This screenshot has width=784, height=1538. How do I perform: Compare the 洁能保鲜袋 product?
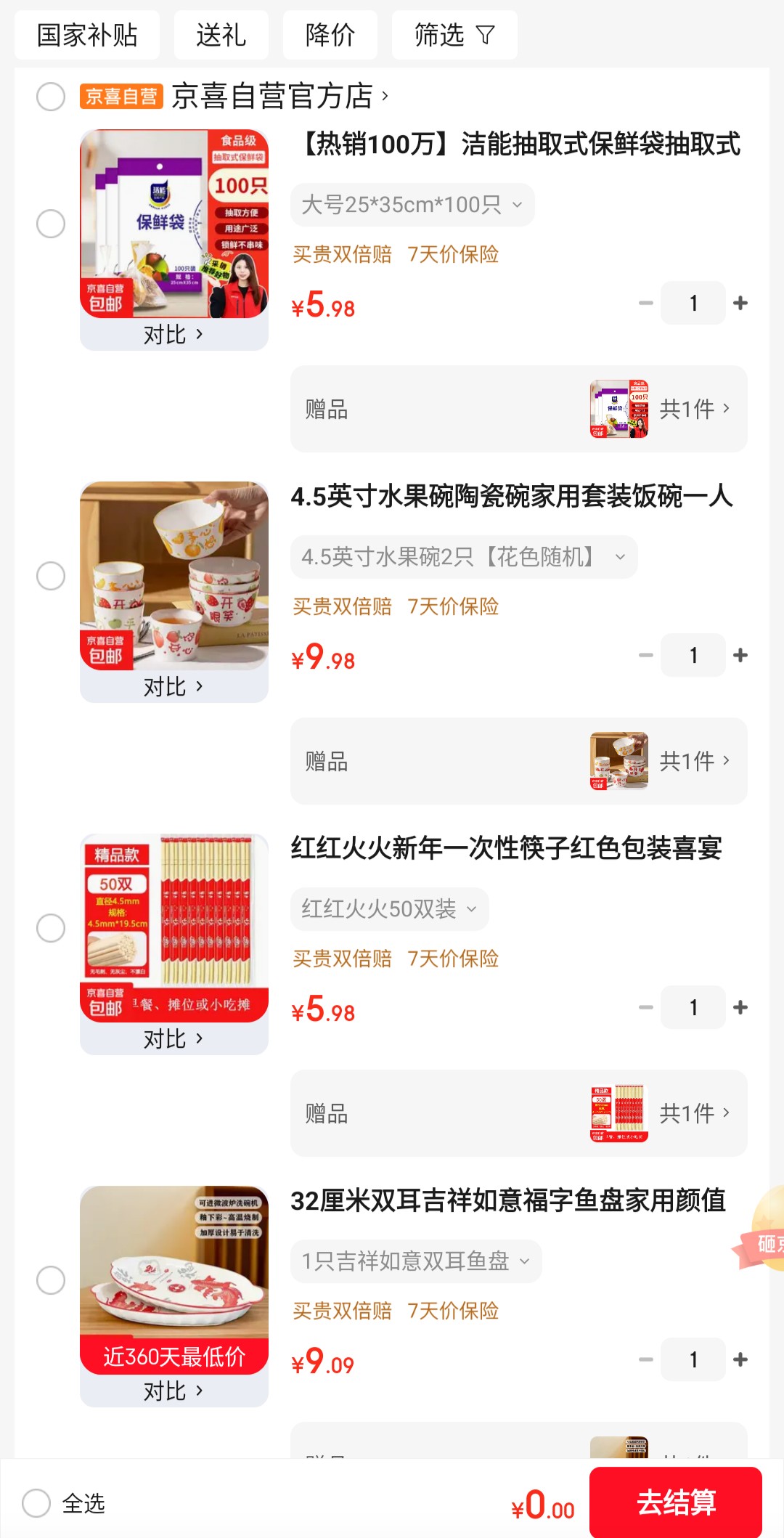[173, 335]
